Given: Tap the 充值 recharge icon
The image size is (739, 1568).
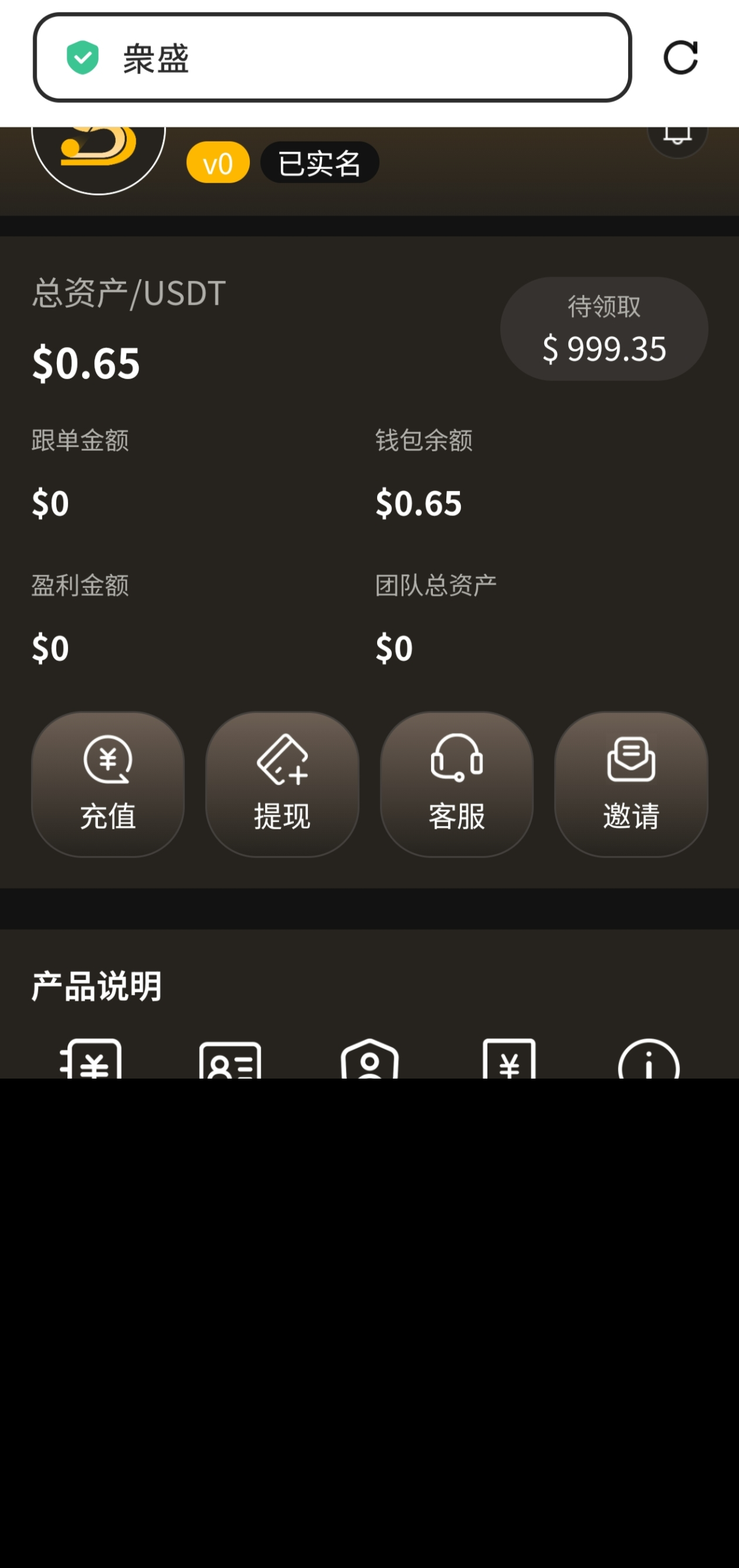Looking at the screenshot, I should click(108, 786).
